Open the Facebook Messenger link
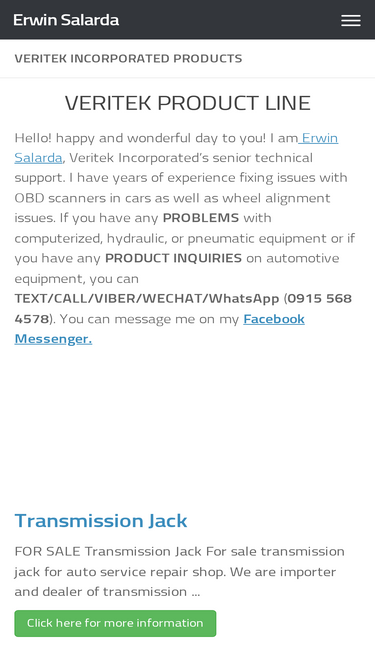 (274, 319)
